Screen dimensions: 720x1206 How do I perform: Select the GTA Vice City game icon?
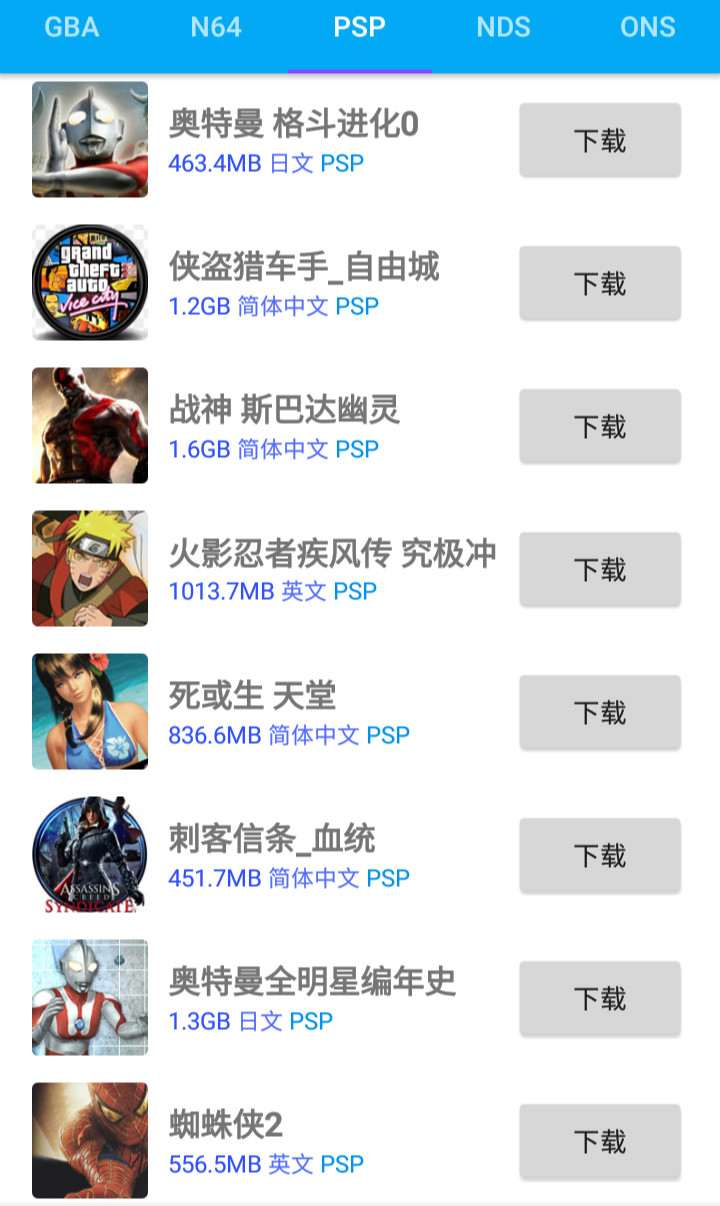89,283
